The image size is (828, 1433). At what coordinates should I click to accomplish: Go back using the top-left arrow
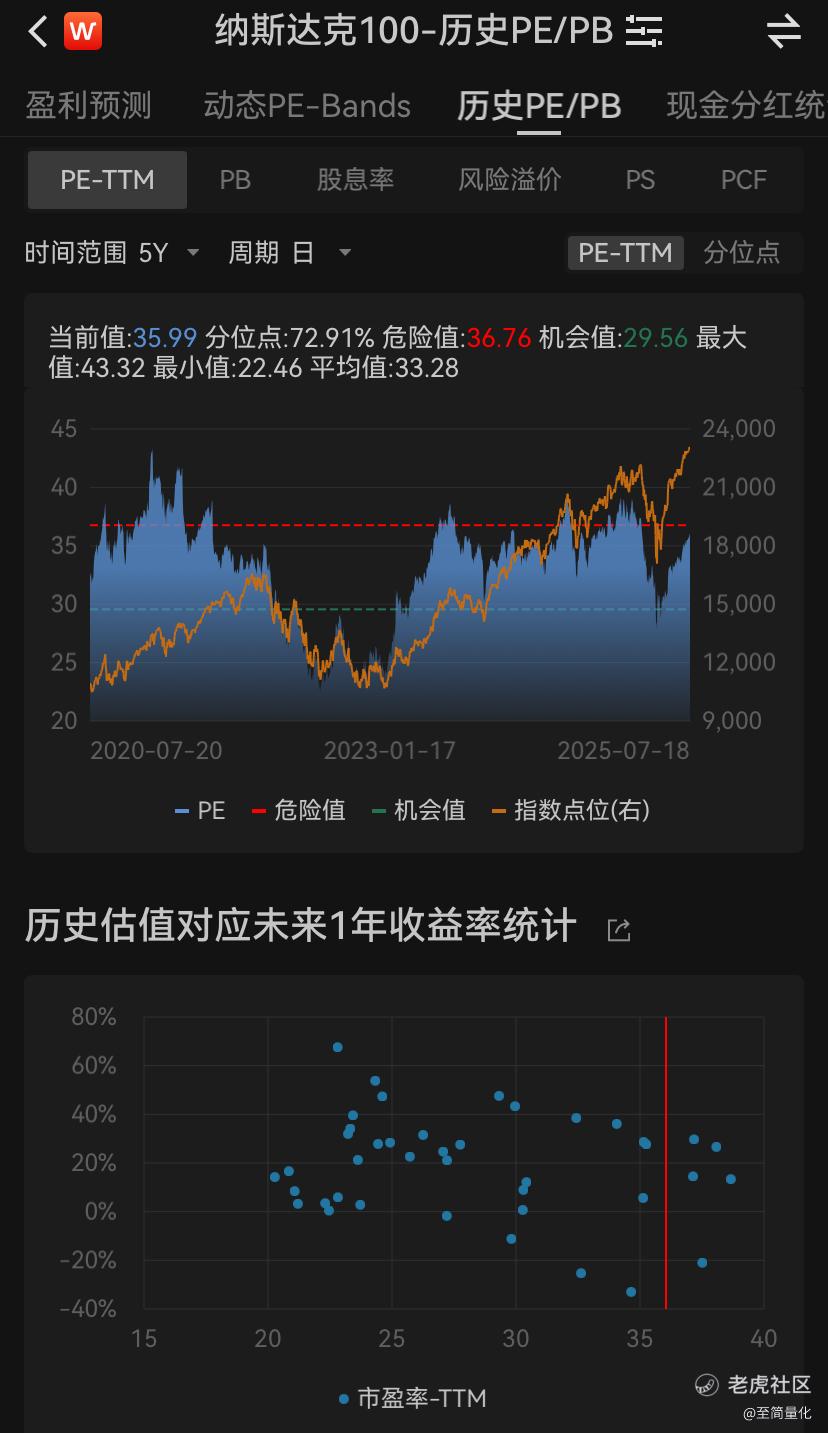point(38,32)
